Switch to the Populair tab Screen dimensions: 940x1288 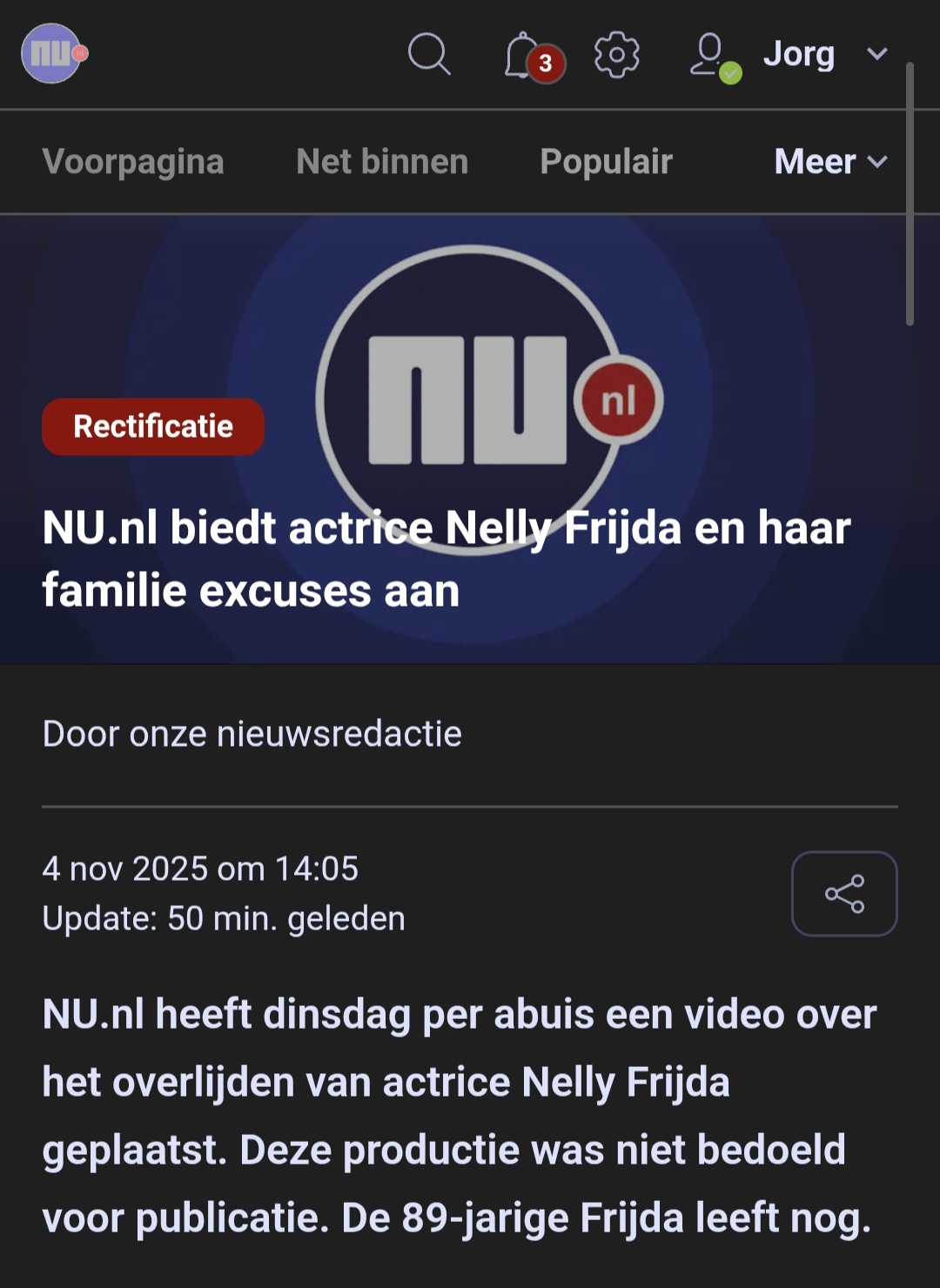606,162
